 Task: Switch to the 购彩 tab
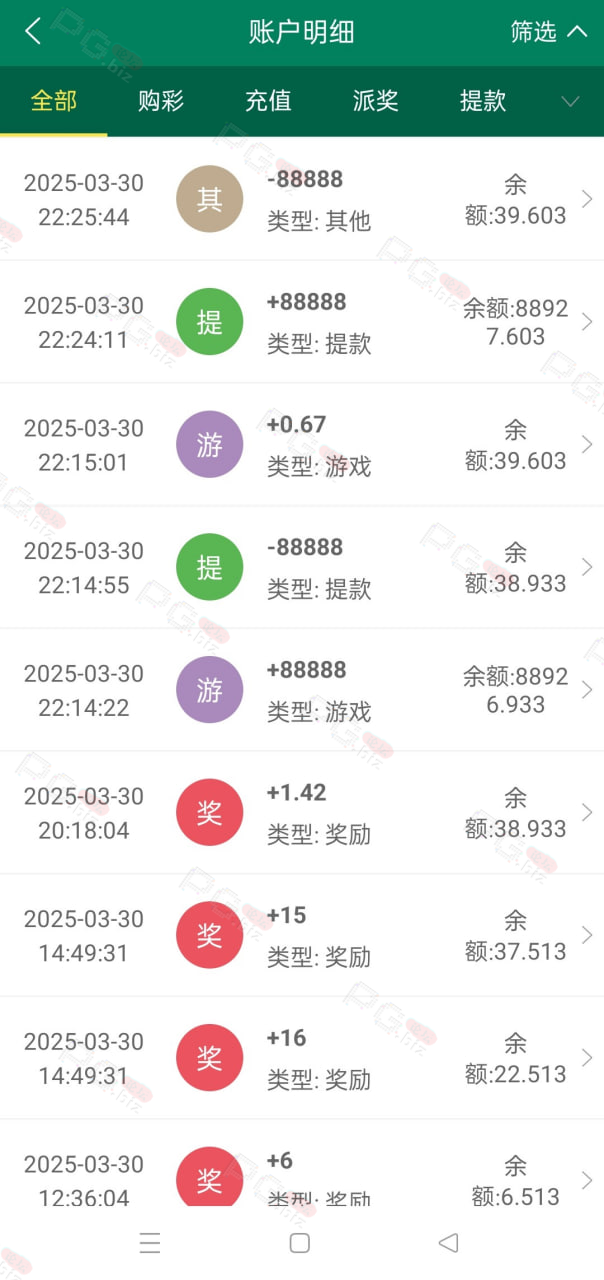(x=161, y=101)
